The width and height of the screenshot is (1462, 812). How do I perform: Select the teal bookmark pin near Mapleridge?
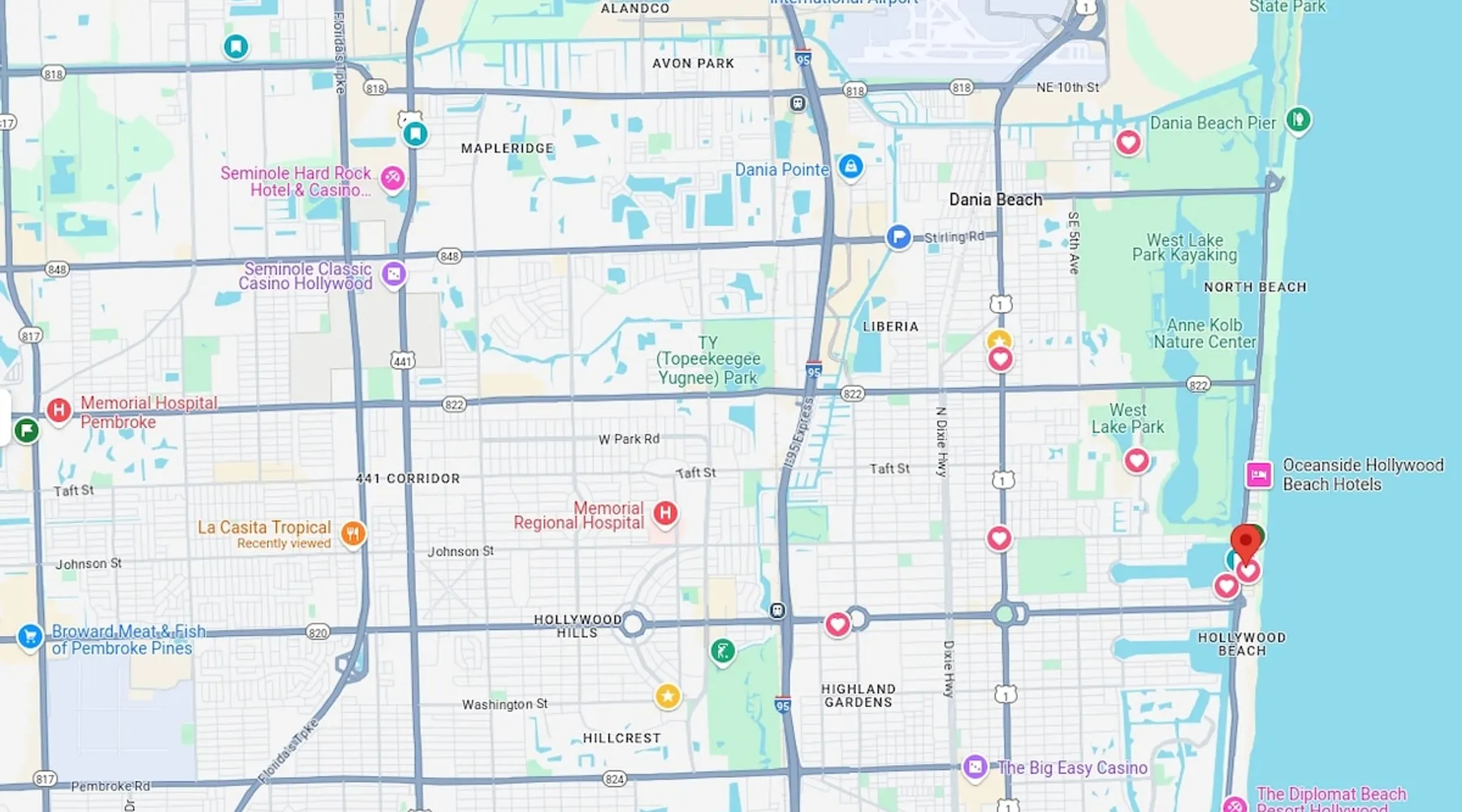tap(416, 133)
